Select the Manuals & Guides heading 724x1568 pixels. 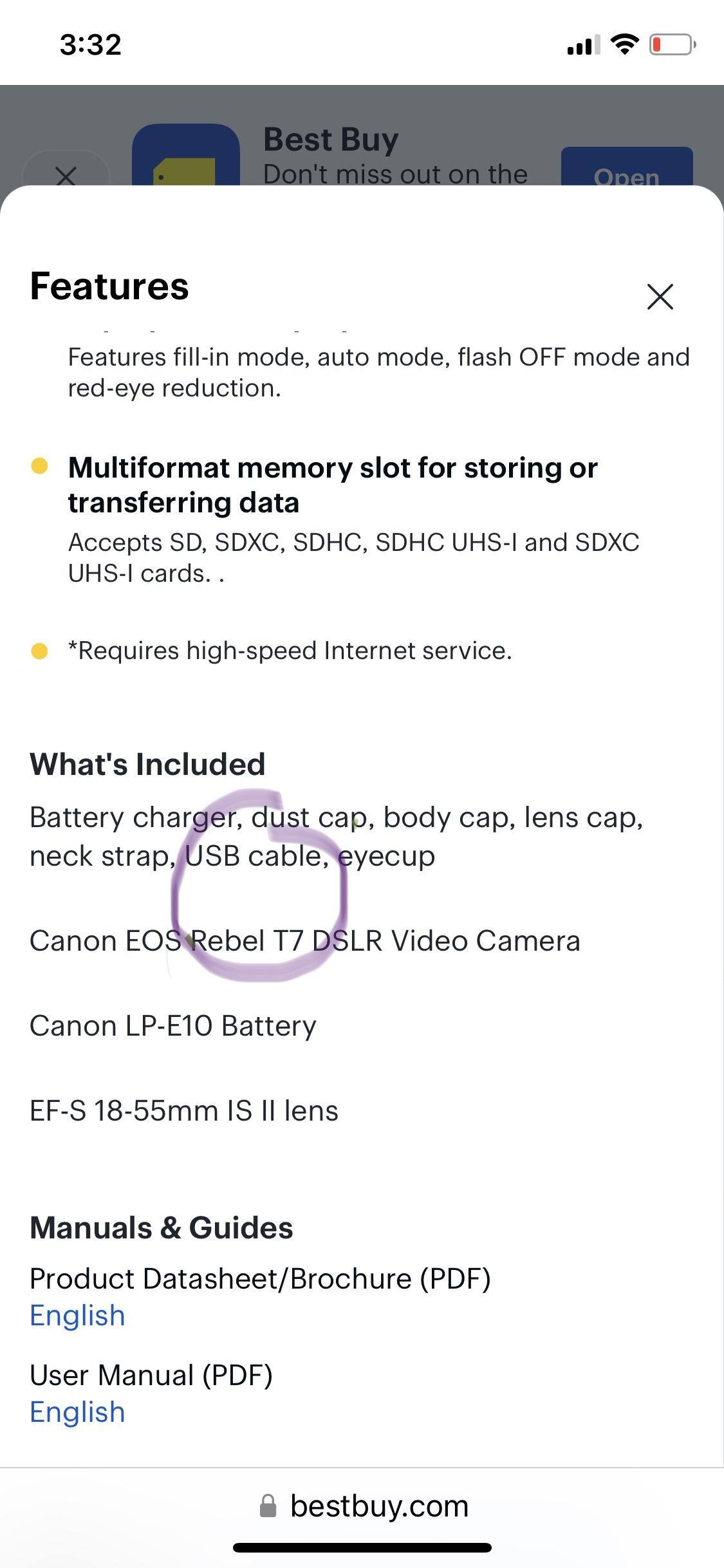point(161,1226)
